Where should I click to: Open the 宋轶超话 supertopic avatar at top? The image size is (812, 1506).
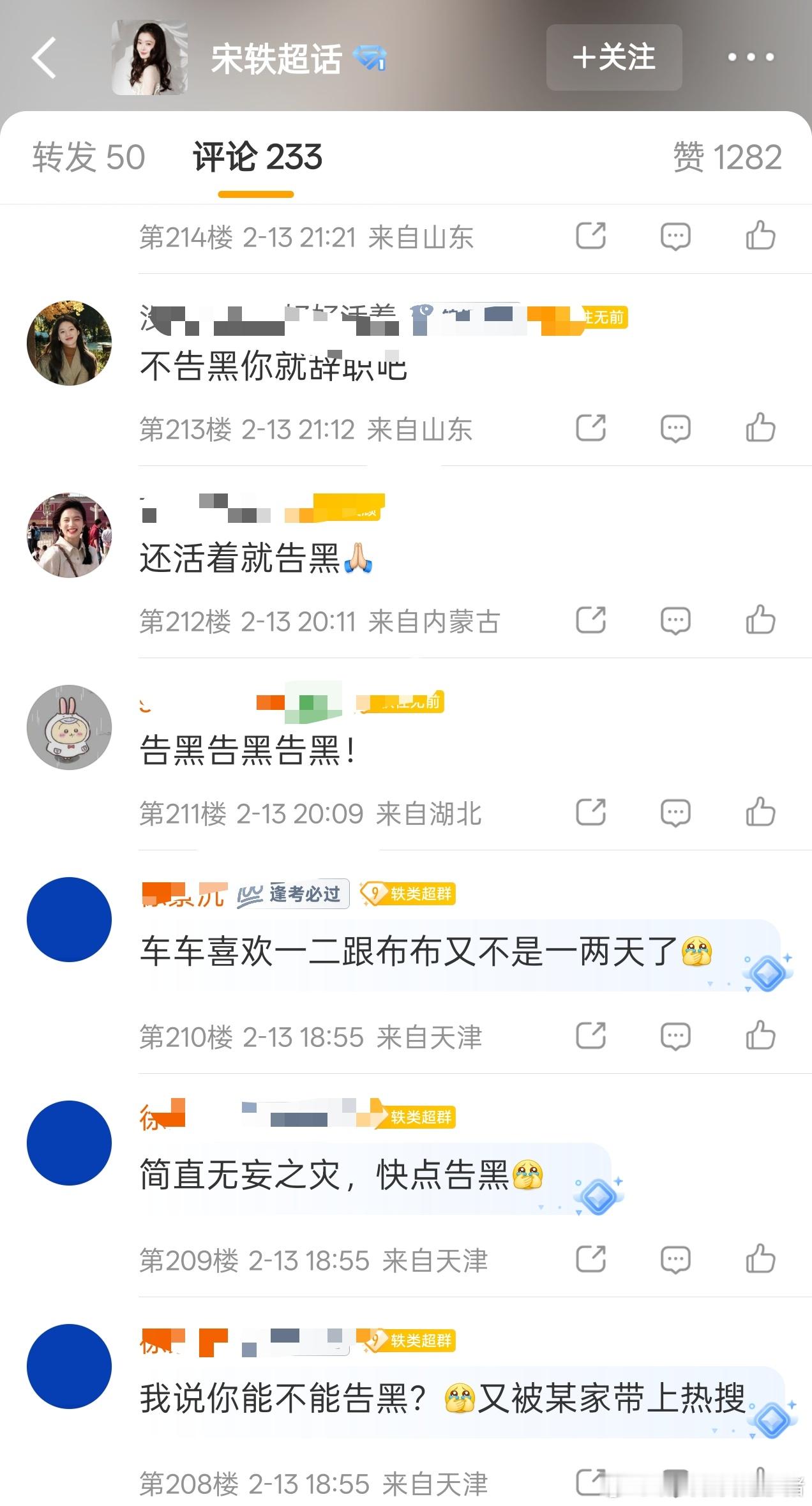click(x=150, y=57)
